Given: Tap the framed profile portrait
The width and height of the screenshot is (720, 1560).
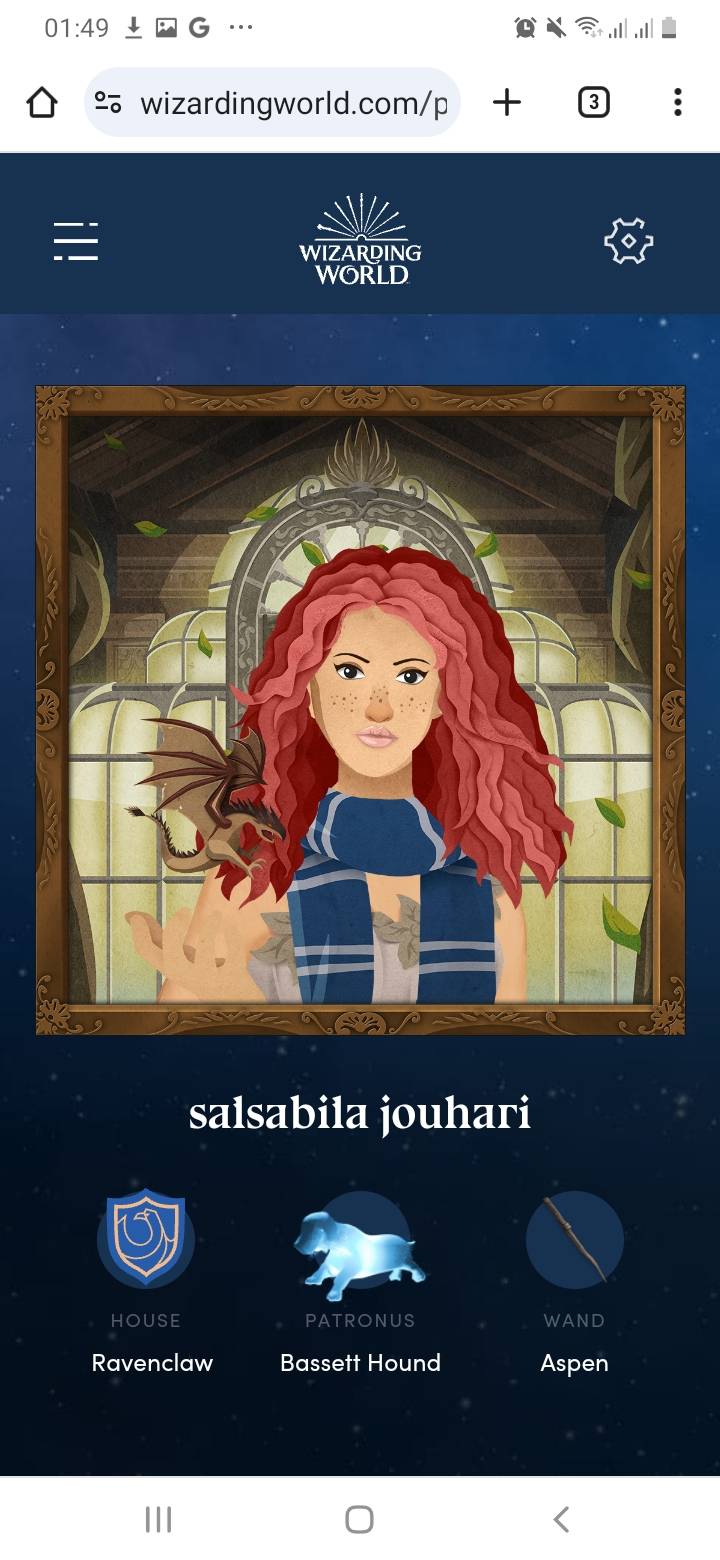Looking at the screenshot, I should coord(360,710).
